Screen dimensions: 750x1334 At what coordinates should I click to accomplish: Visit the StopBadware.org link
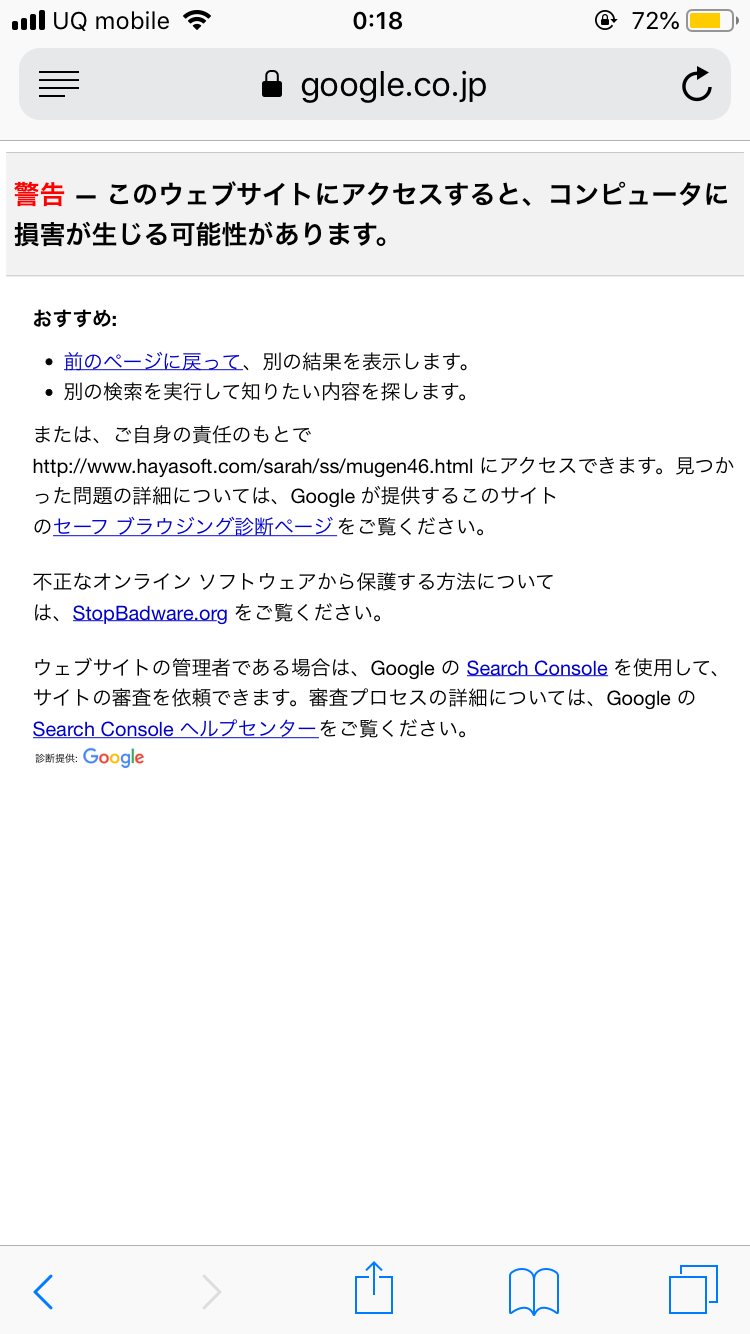coord(150,613)
